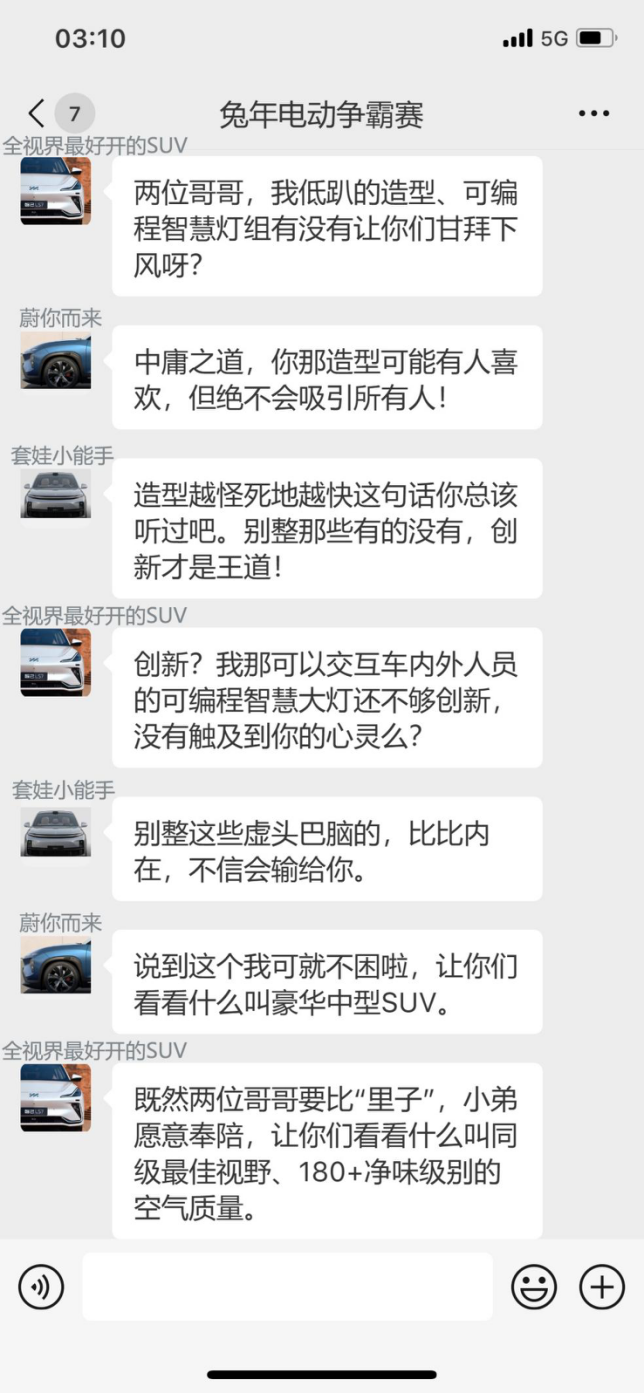Open avatar next to the message starting 说到这个

coord(56,966)
